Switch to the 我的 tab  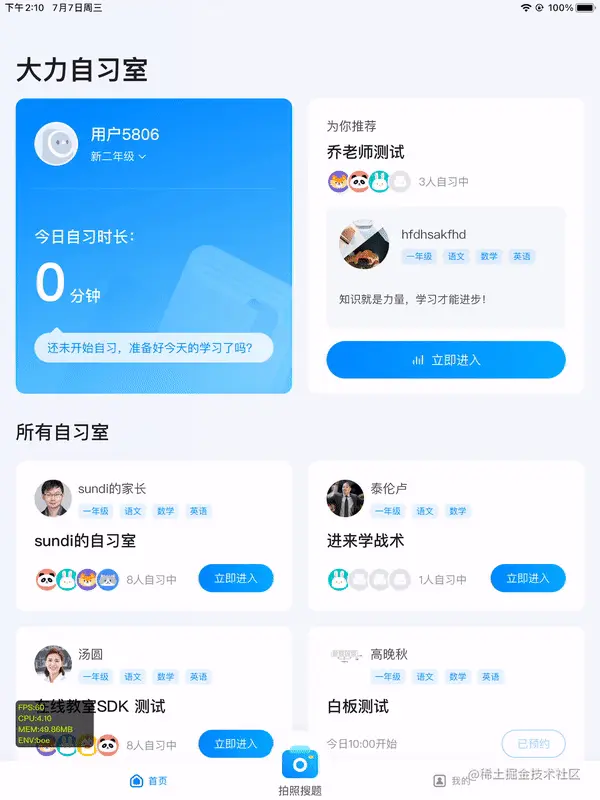(450, 780)
